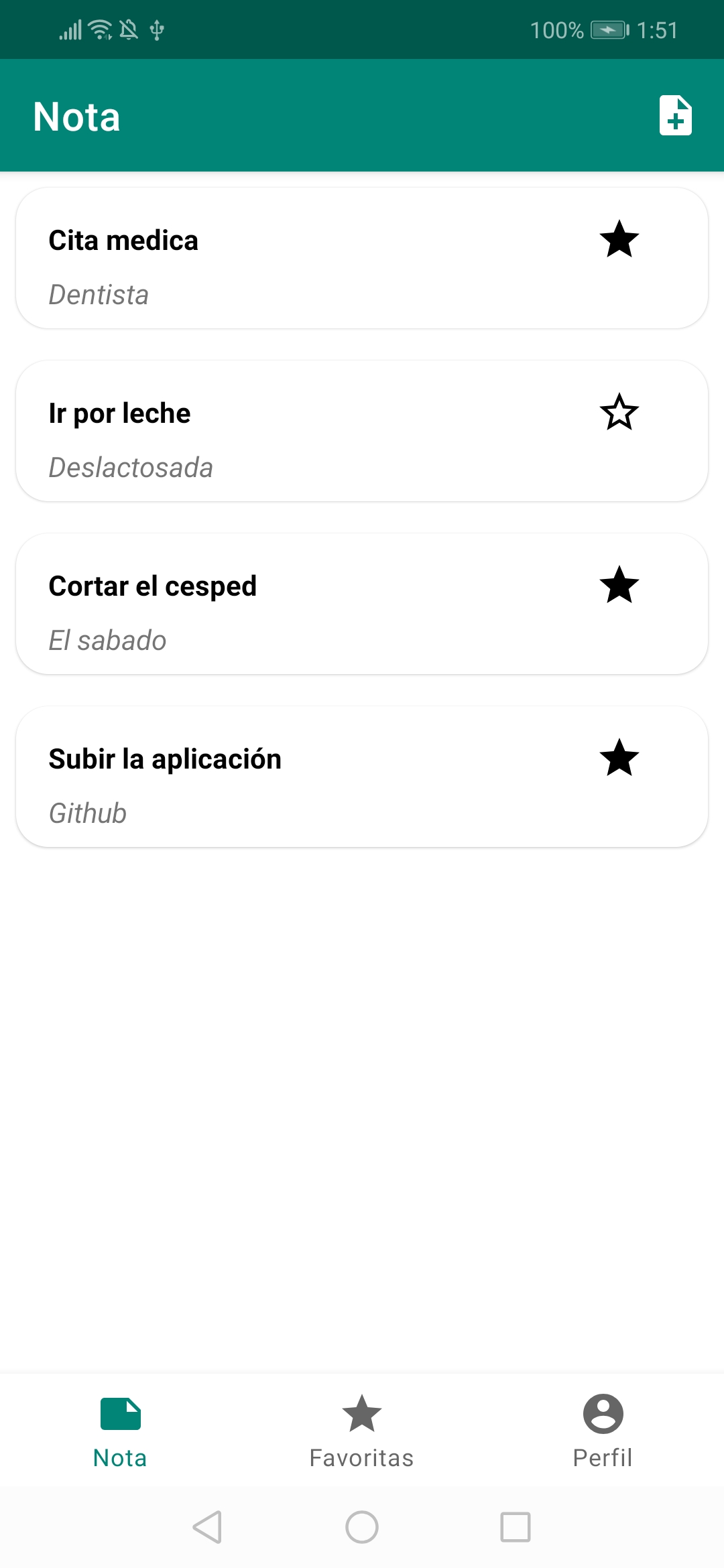Create a new note with the add icon
Screen dimensions: 724x1568
(675, 116)
